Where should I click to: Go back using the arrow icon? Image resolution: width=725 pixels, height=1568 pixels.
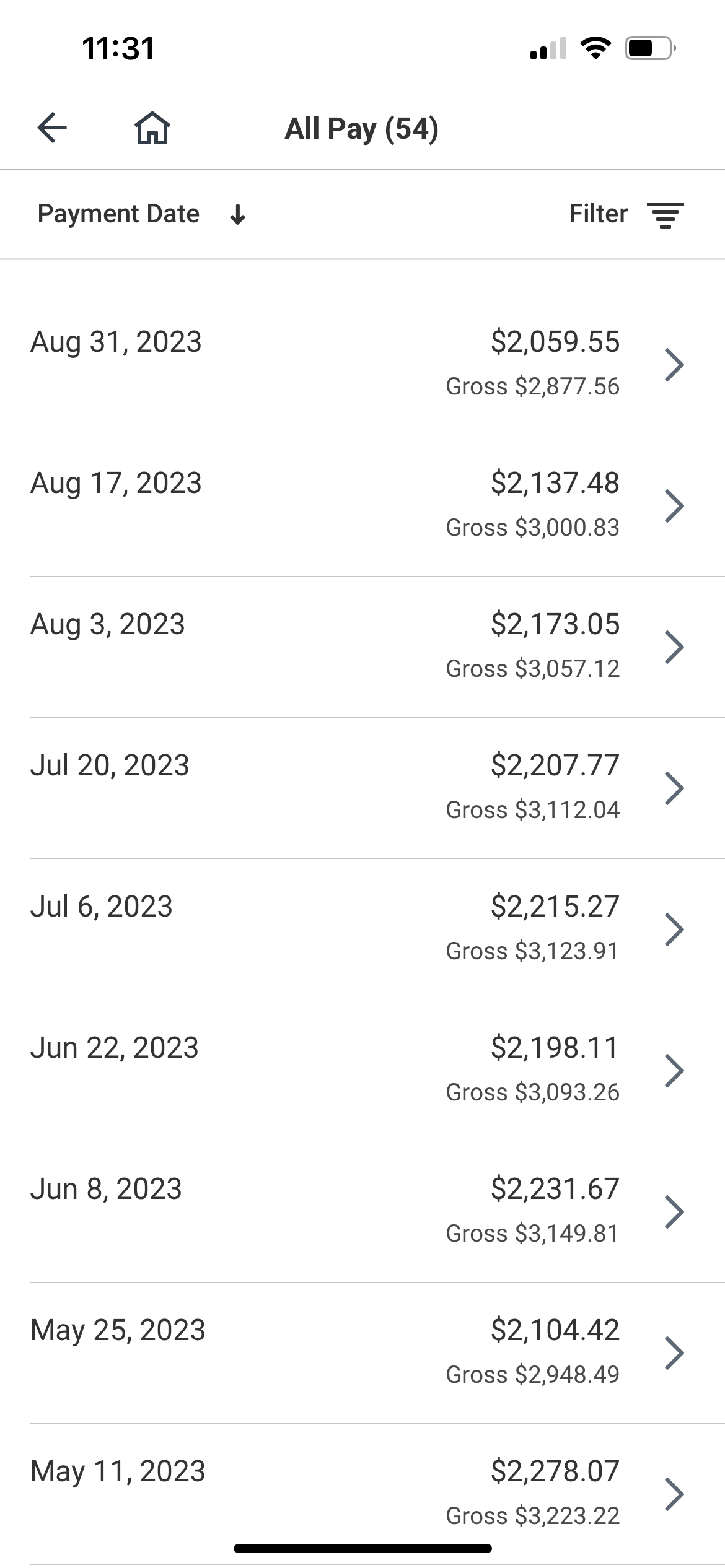52,128
